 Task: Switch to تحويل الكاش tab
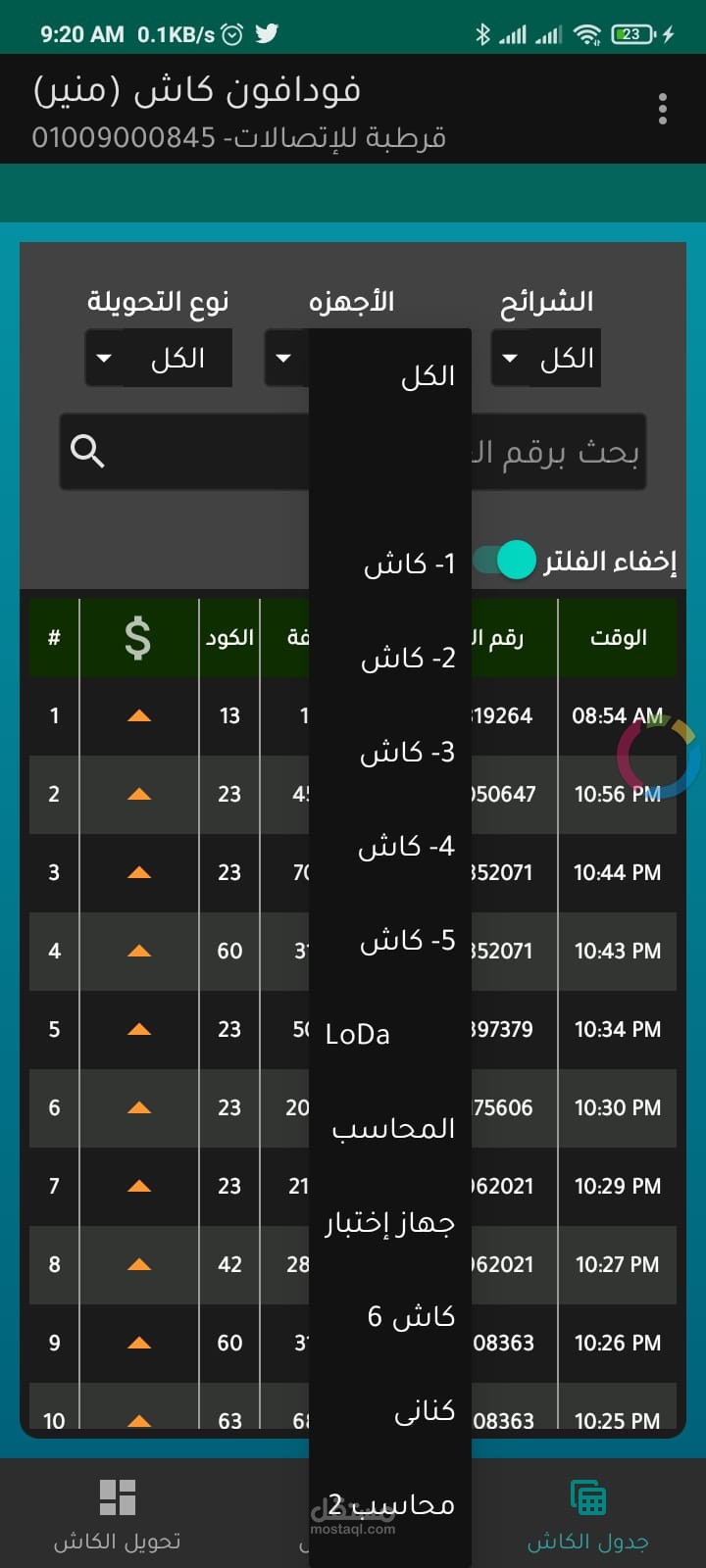point(118,1514)
